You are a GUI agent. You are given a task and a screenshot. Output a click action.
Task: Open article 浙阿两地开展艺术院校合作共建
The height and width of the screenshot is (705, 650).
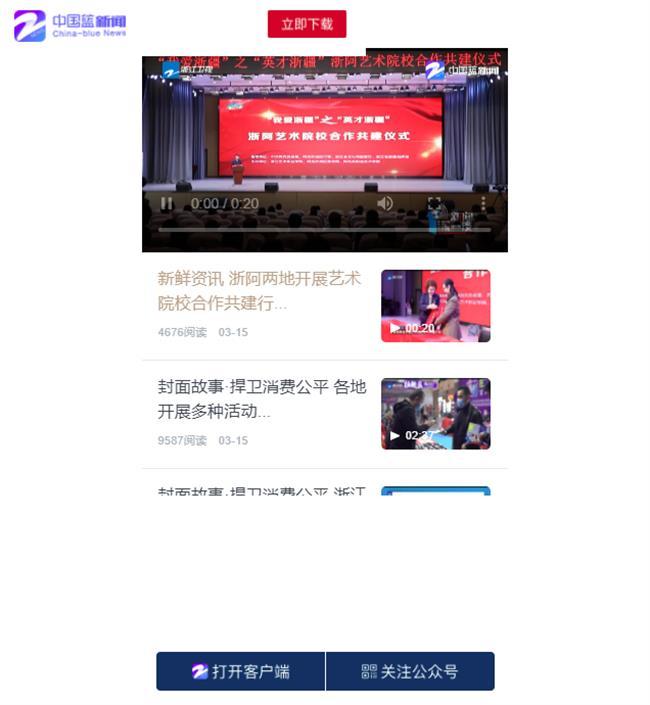[x=260, y=290]
